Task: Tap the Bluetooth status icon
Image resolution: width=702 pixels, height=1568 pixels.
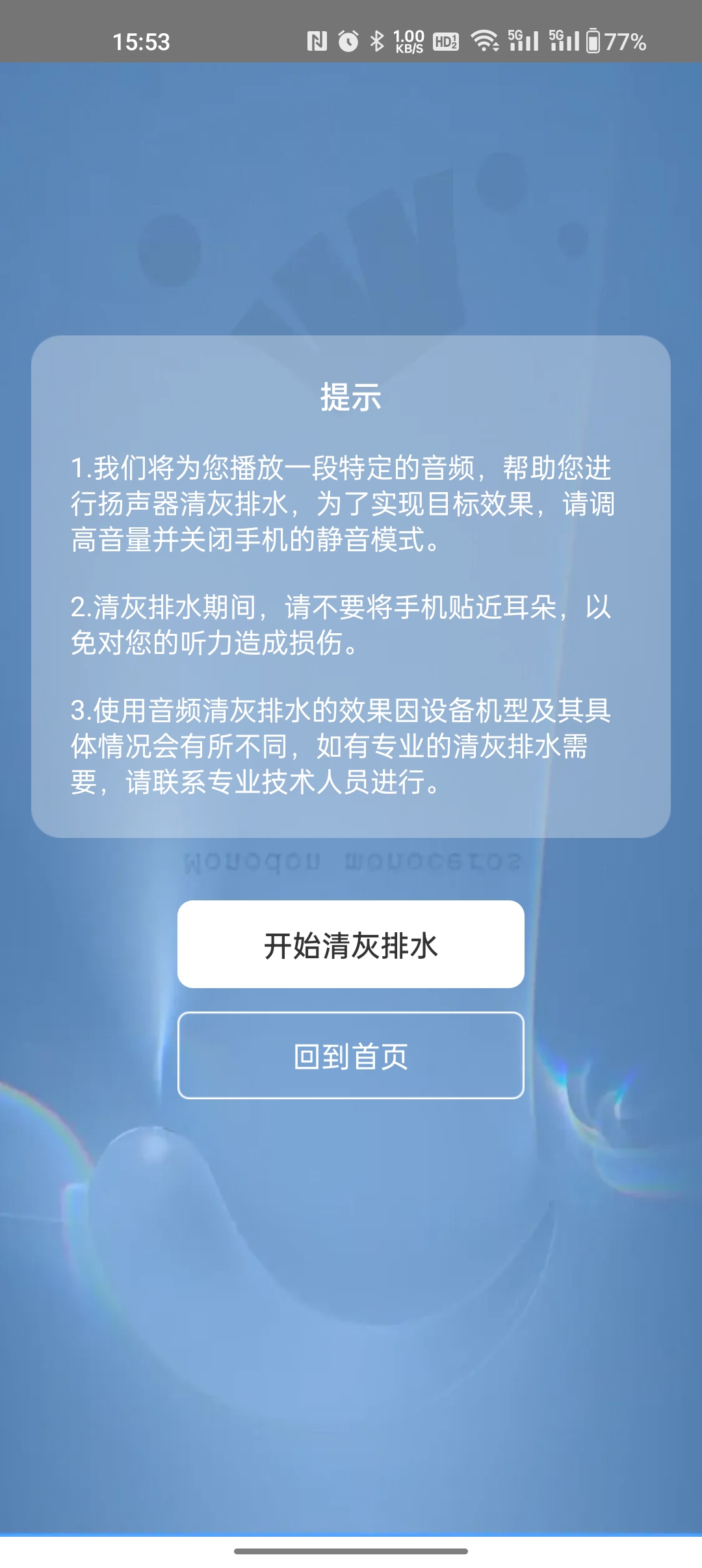Action: tap(378, 40)
